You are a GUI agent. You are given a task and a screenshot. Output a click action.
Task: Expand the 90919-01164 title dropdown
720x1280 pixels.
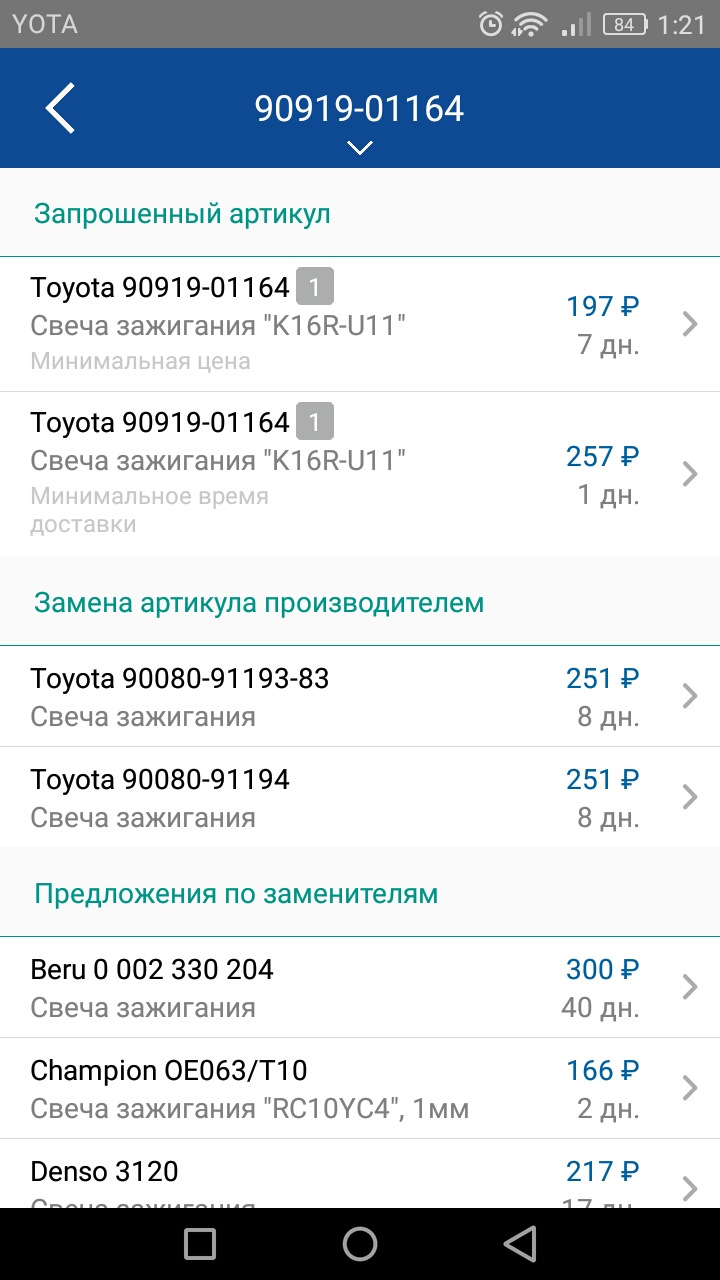pos(360,148)
